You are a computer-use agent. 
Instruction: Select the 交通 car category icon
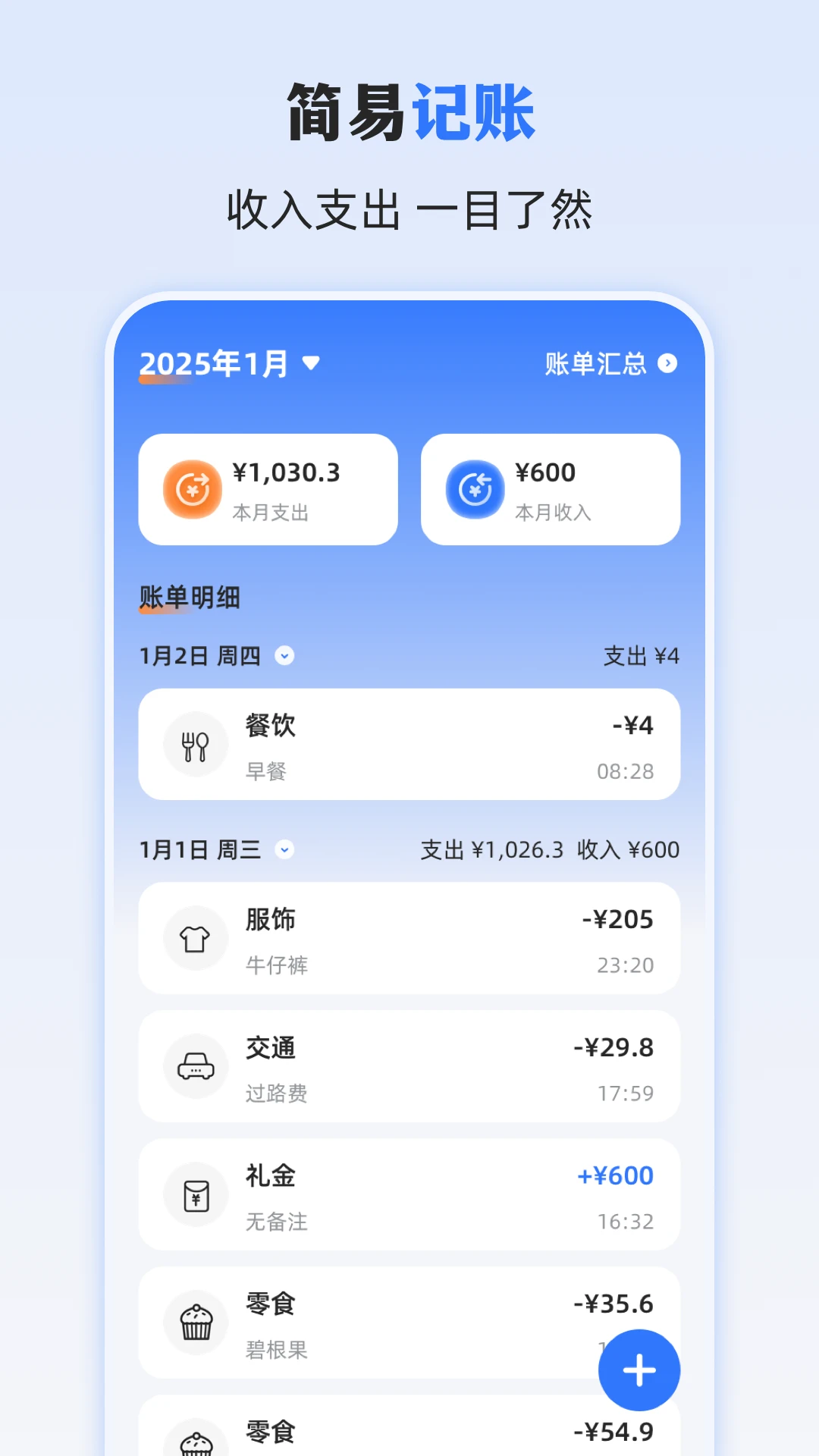(196, 1066)
